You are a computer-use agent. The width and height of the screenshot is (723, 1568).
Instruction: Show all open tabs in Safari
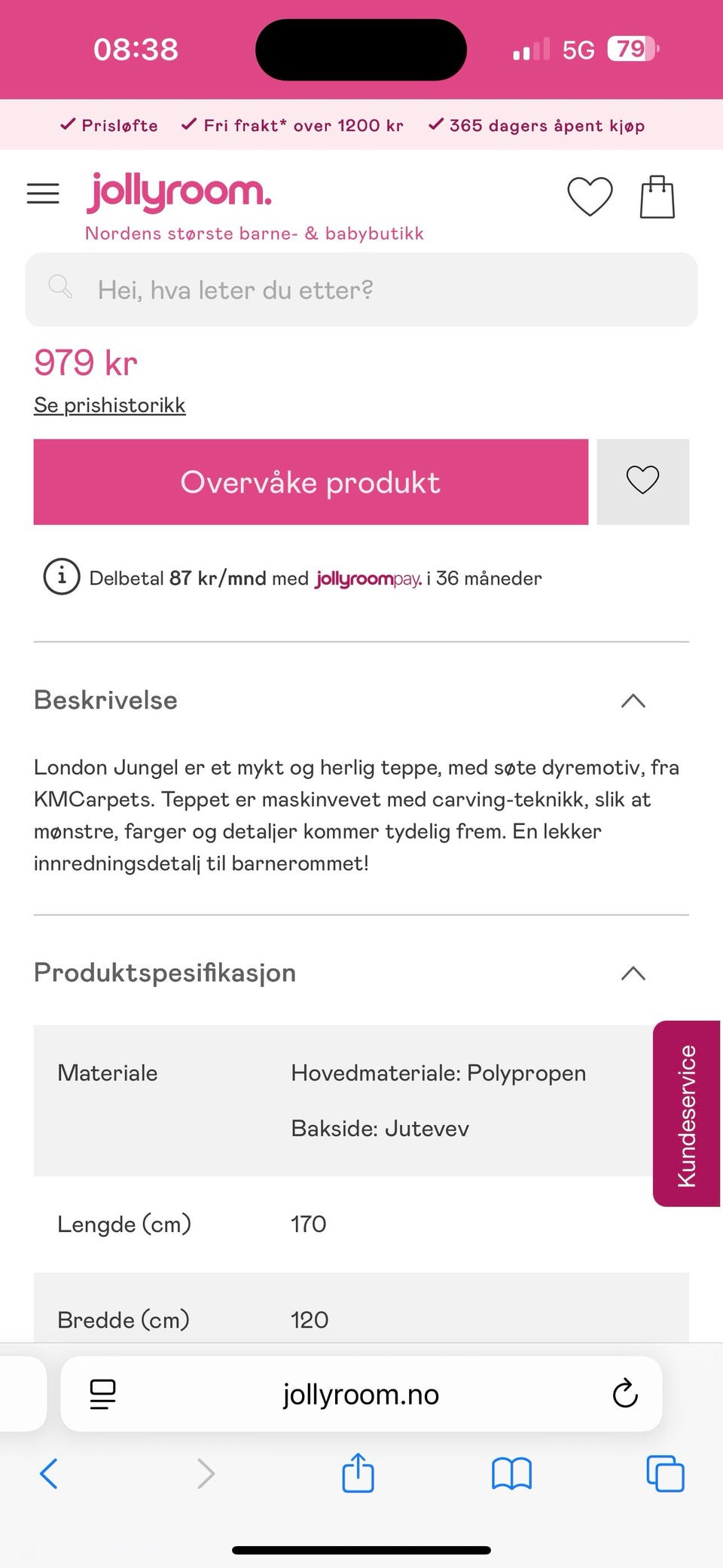[x=664, y=1475]
